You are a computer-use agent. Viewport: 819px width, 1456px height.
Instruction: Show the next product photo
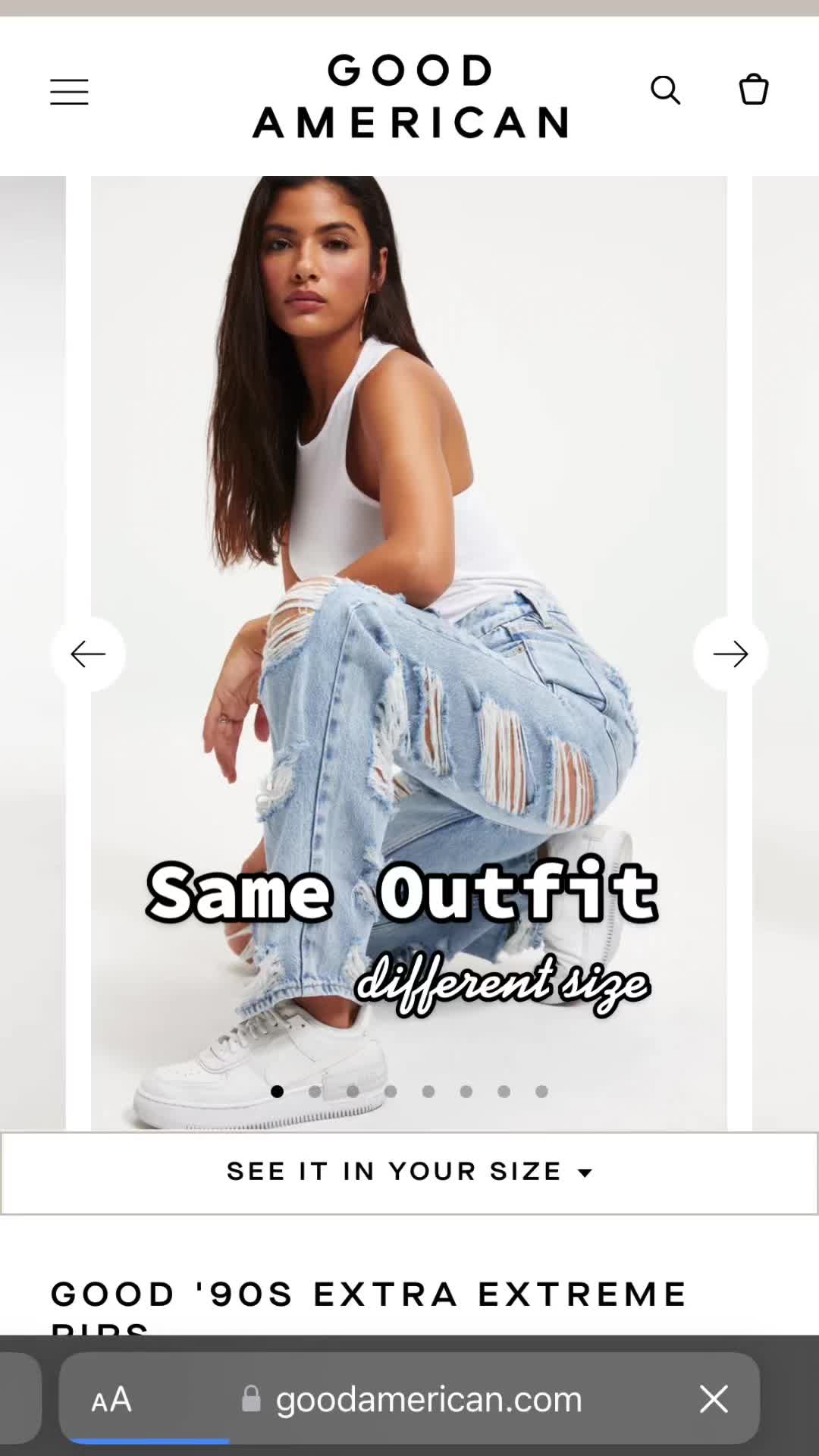[730, 654]
